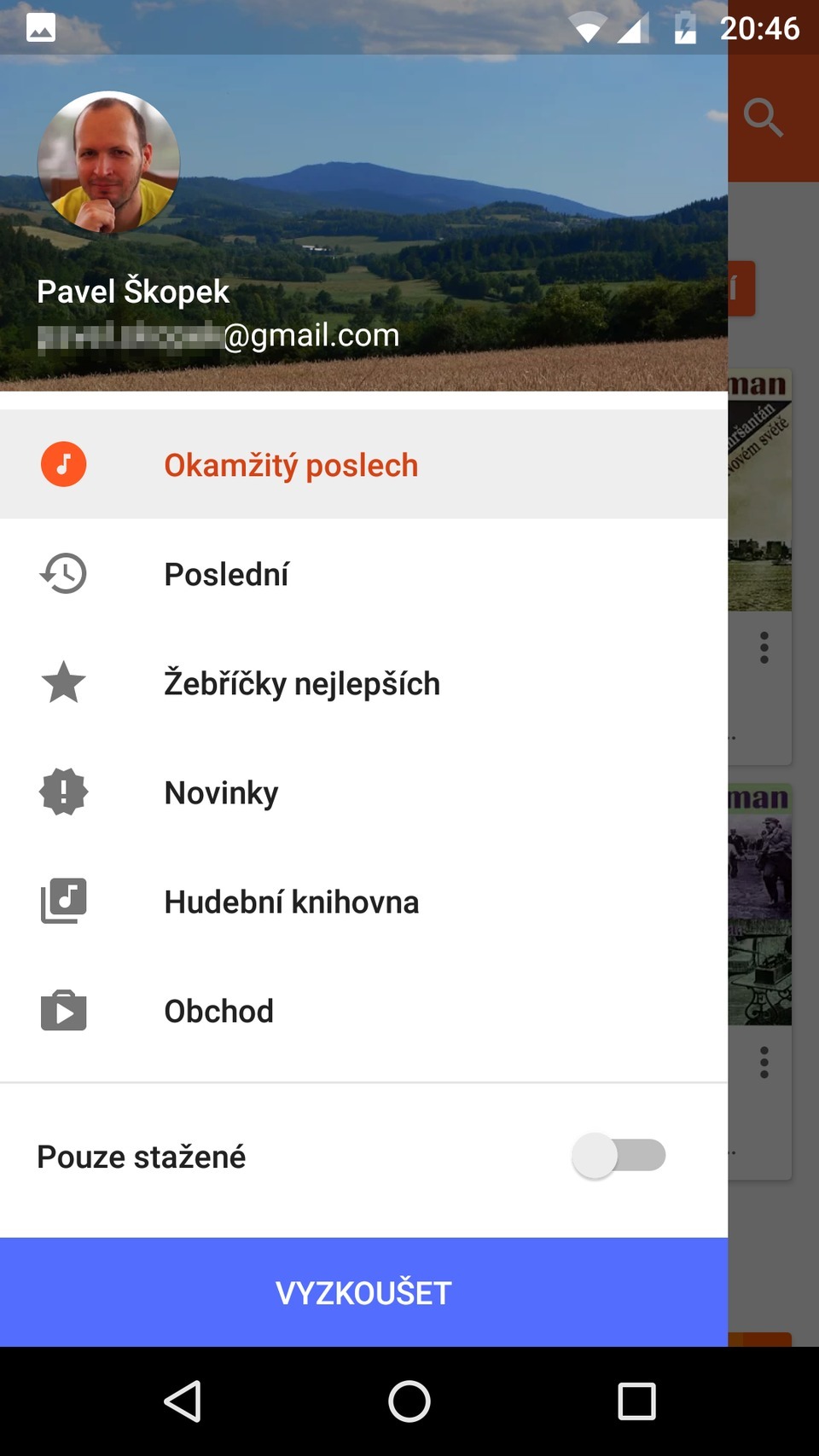819x1456 pixels.
Task: Open Žebříčky nejlepších charts
Action: 301,683
